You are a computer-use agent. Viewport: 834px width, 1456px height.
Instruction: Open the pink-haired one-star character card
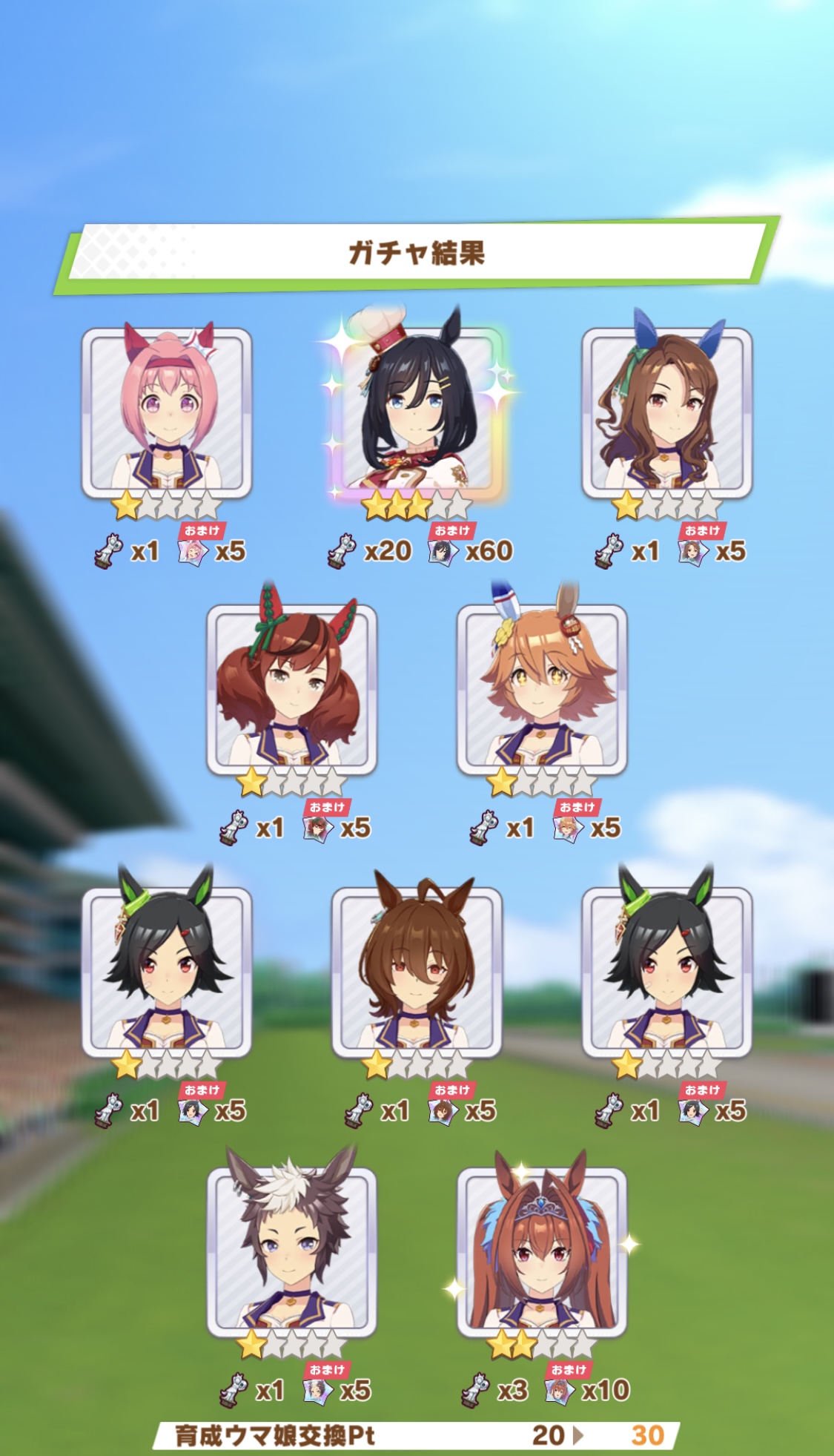click(x=167, y=413)
